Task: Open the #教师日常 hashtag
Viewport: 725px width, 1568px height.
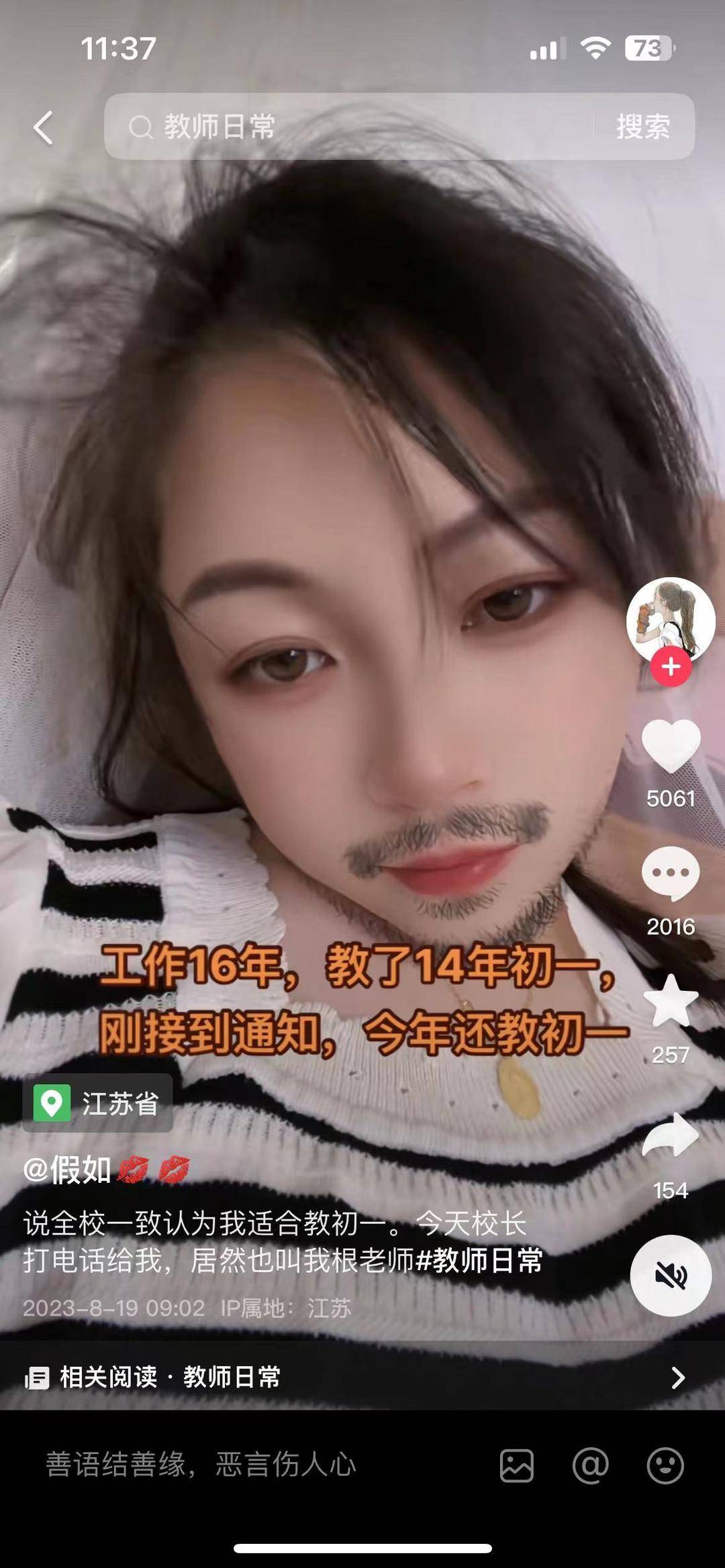Action: pos(479,1260)
